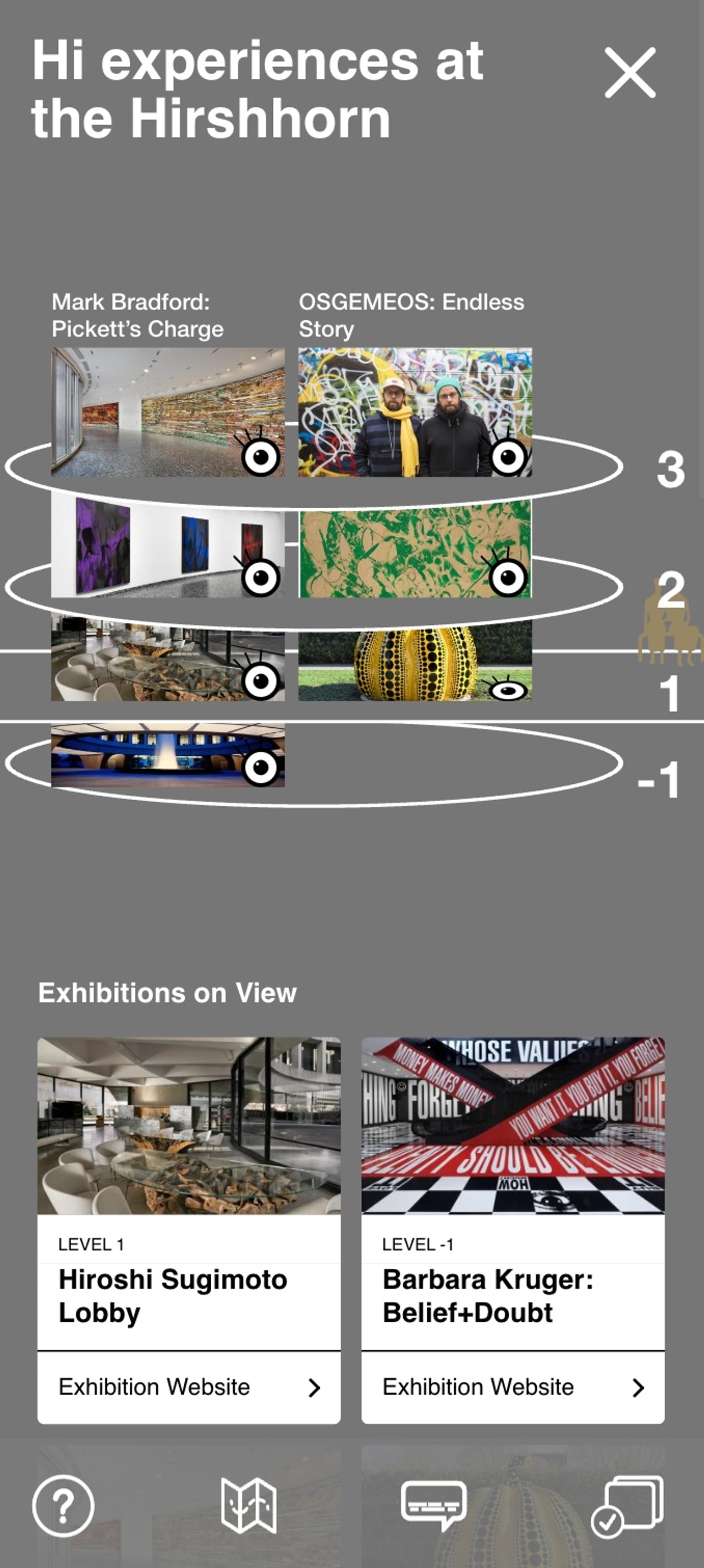Open OSGEMEOS: Endless Story thumbnail
Screen dimensions: 704x1568
click(414, 412)
